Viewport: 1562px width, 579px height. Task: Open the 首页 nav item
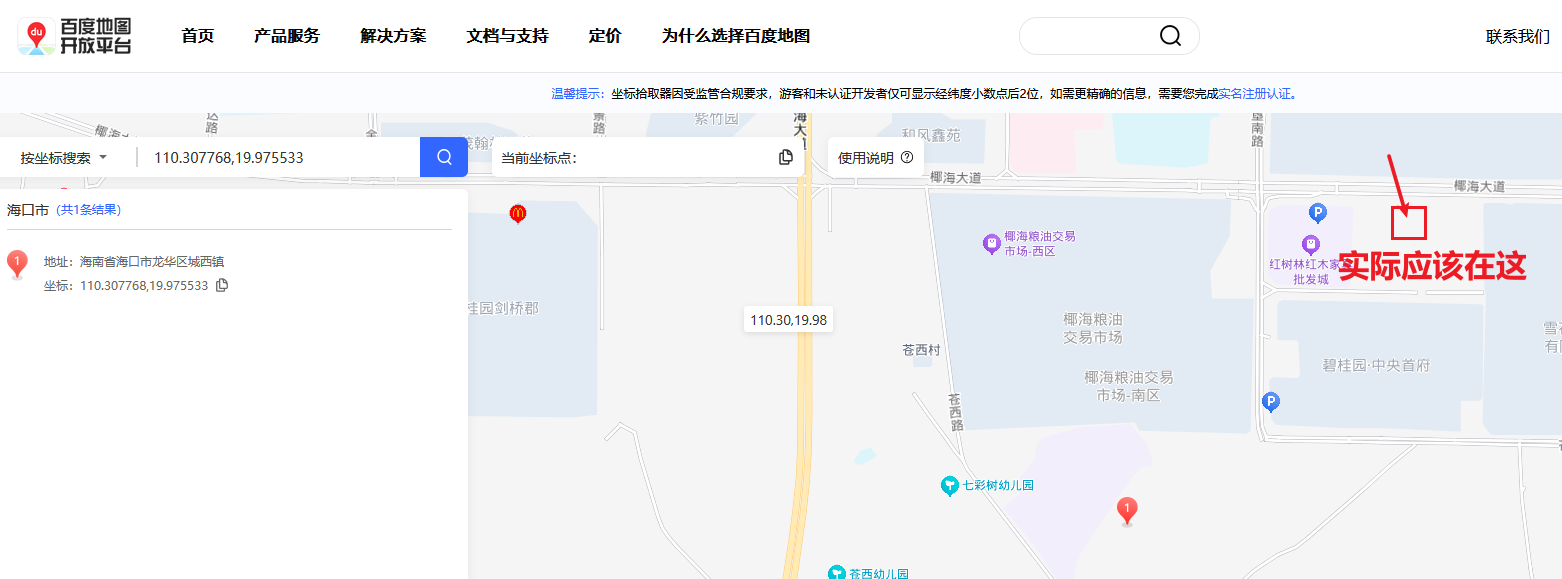point(197,36)
